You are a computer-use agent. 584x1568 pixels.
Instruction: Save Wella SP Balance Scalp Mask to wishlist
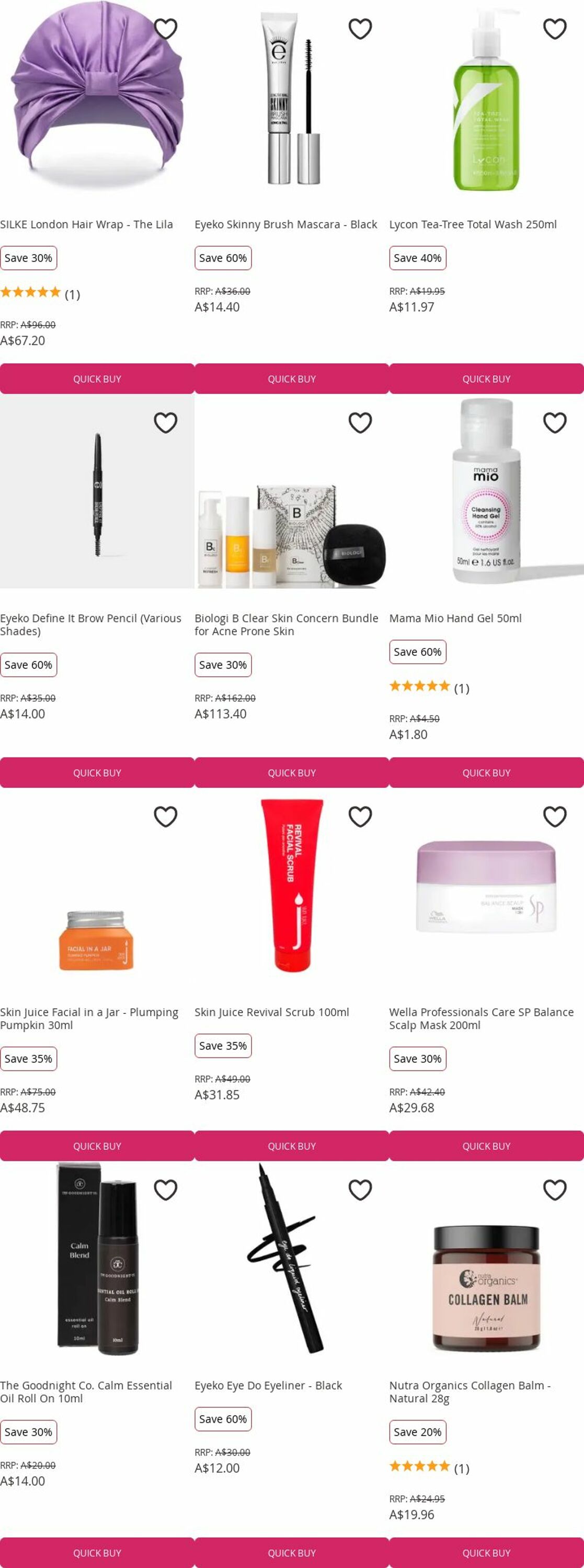click(554, 816)
